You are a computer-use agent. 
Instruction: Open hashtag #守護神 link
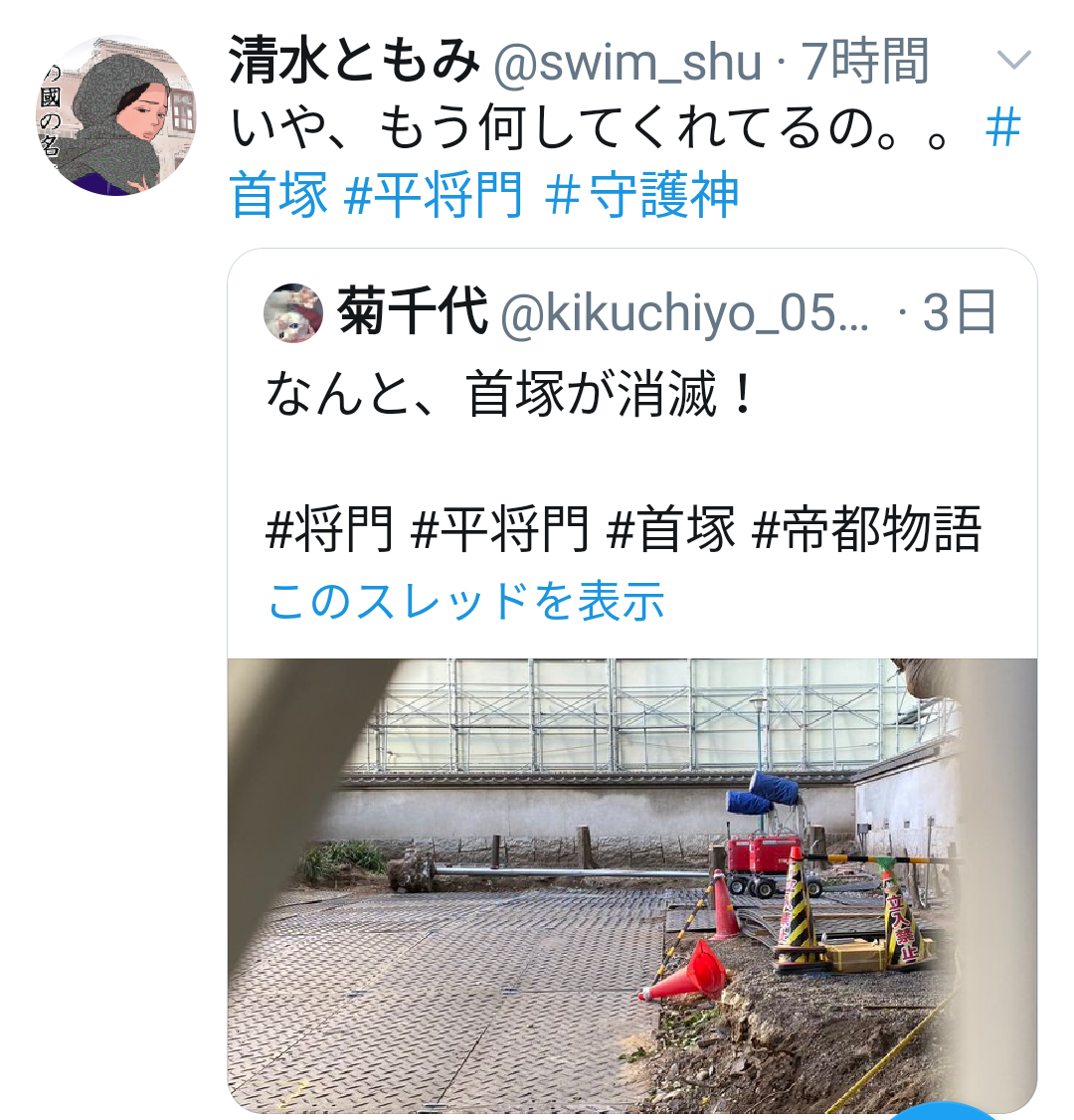click(x=642, y=194)
